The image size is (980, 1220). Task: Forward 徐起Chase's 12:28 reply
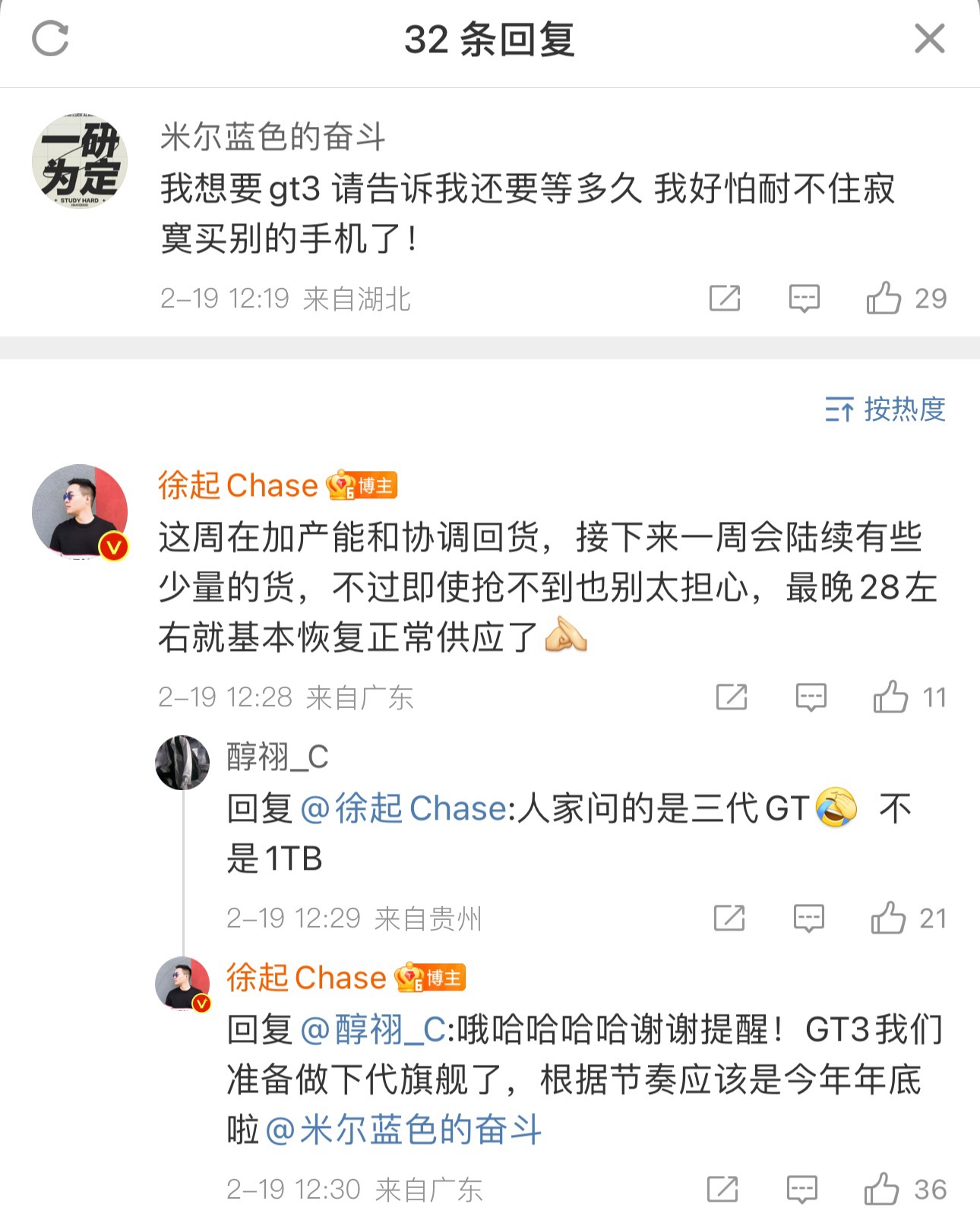point(731,697)
